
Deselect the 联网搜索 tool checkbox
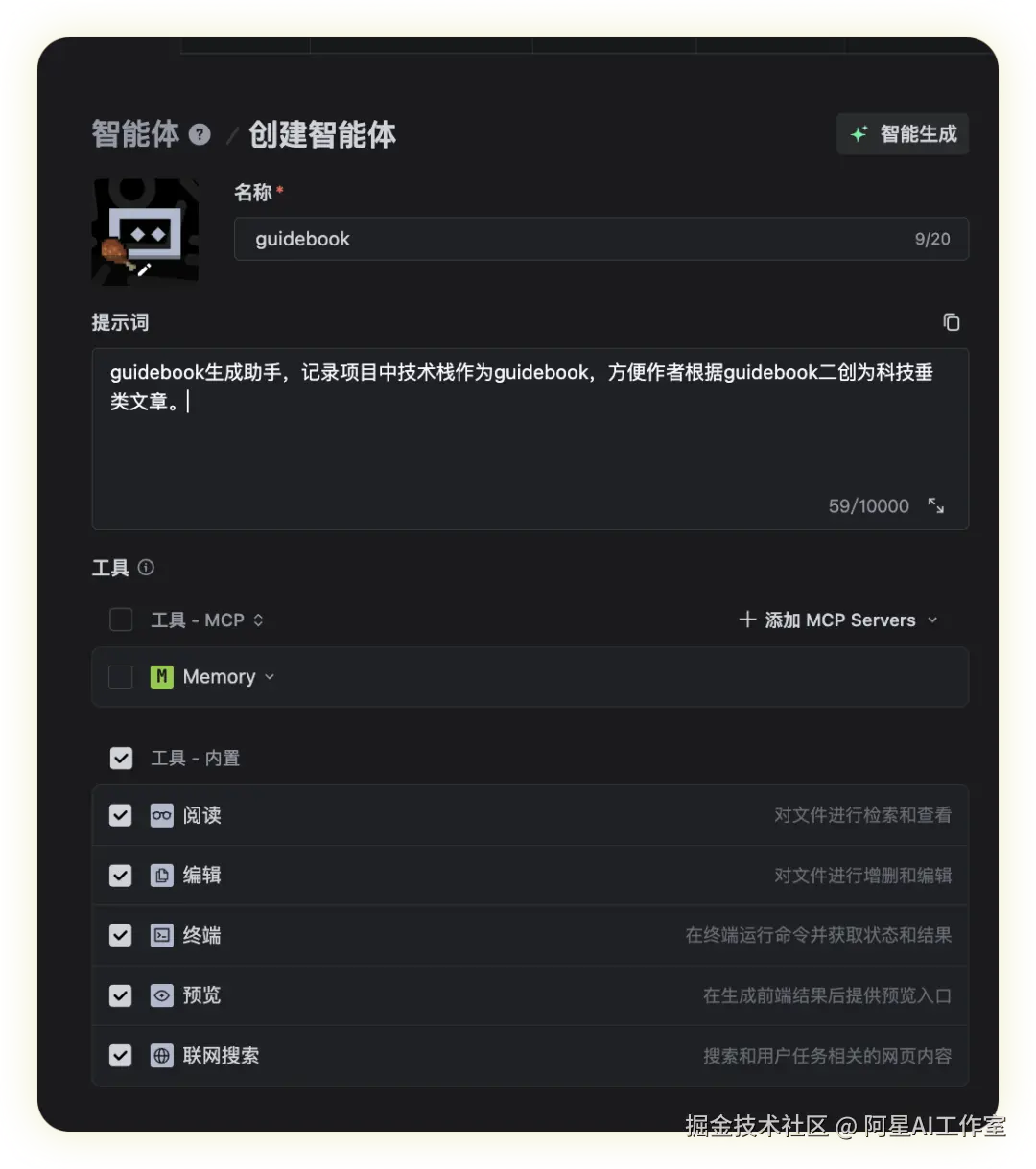point(121,1056)
